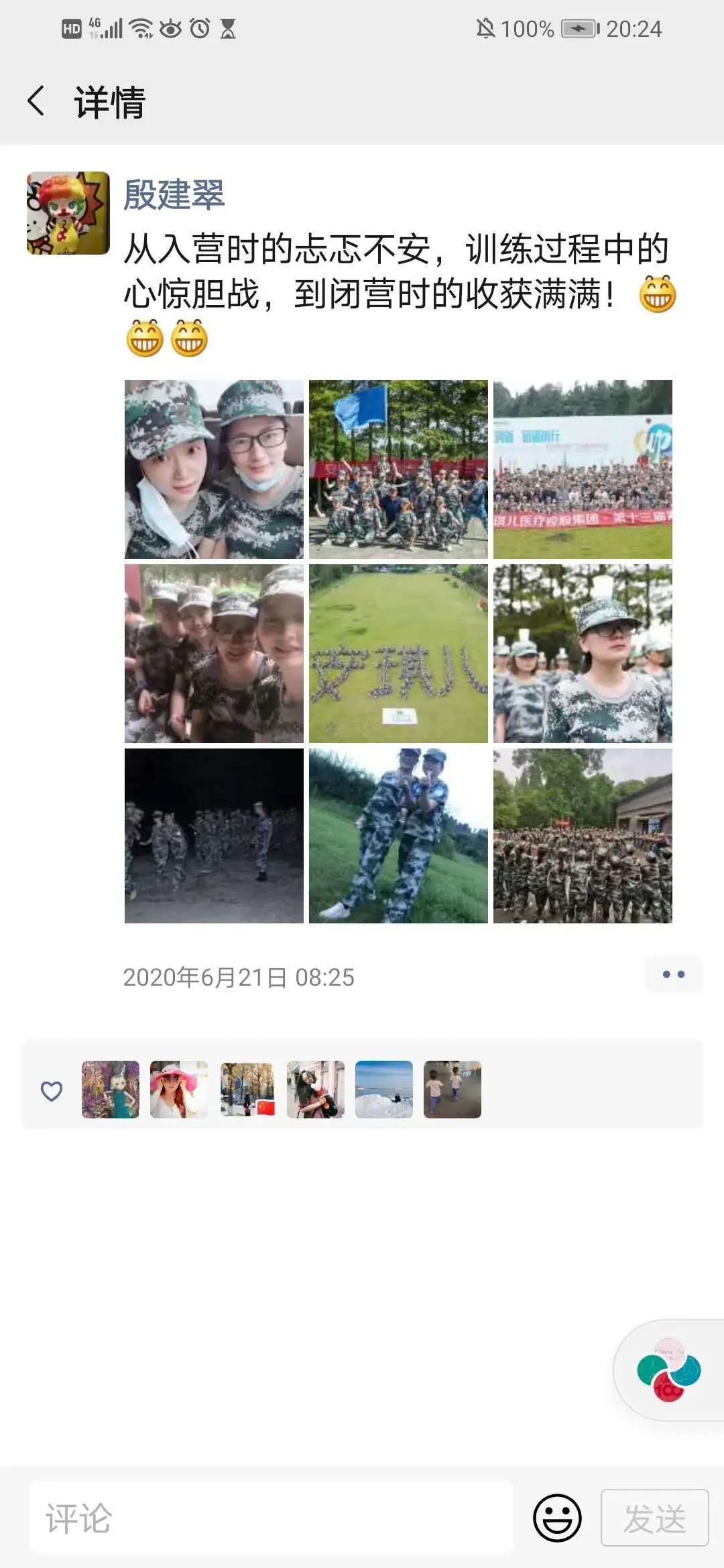Screen dimensions: 724x1568
Task: Open liker with pink hat avatar
Action: tap(179, 1089)
